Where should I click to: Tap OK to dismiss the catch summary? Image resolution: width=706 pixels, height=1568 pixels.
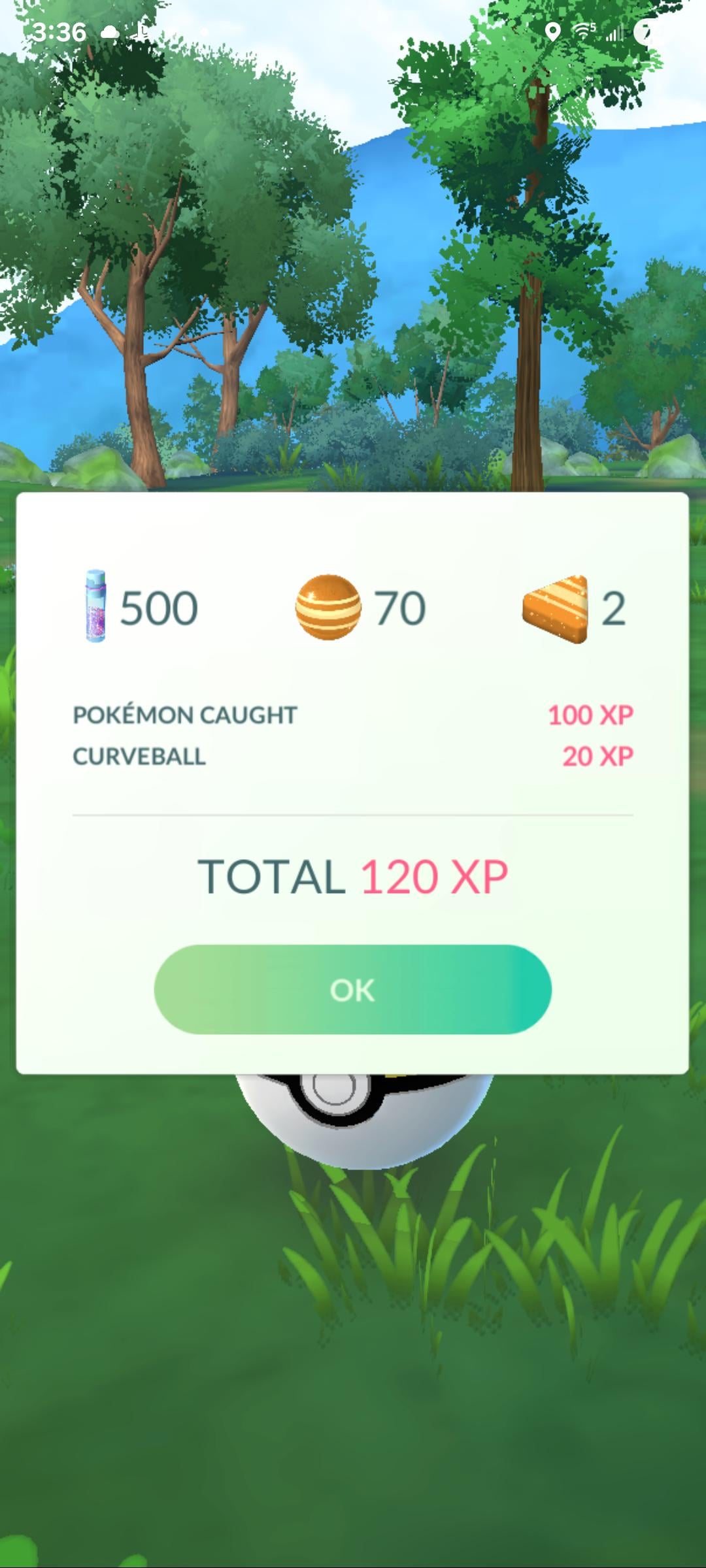(x=352, y=989)
